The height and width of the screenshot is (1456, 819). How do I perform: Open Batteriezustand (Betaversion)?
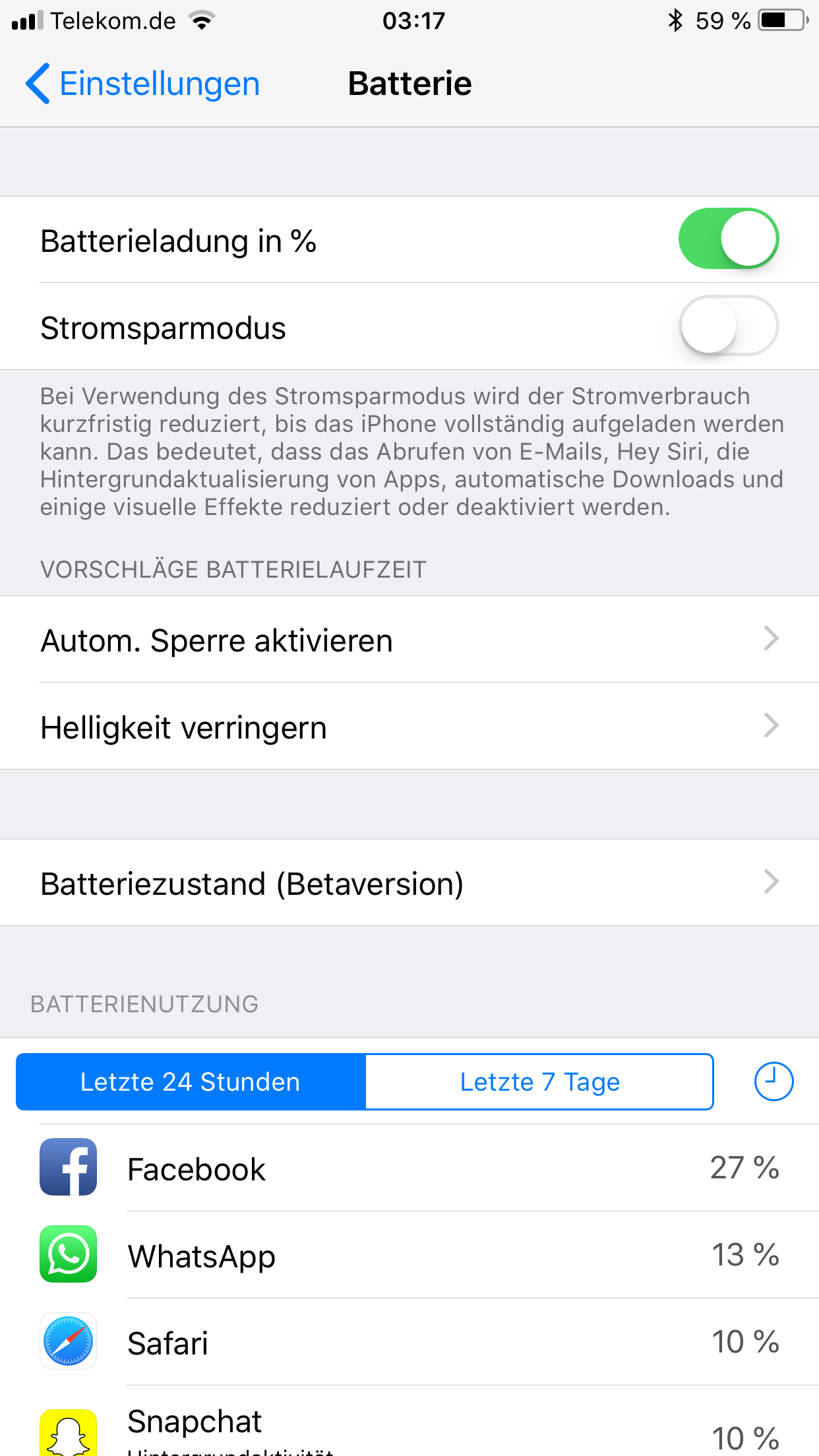point(409,883)
